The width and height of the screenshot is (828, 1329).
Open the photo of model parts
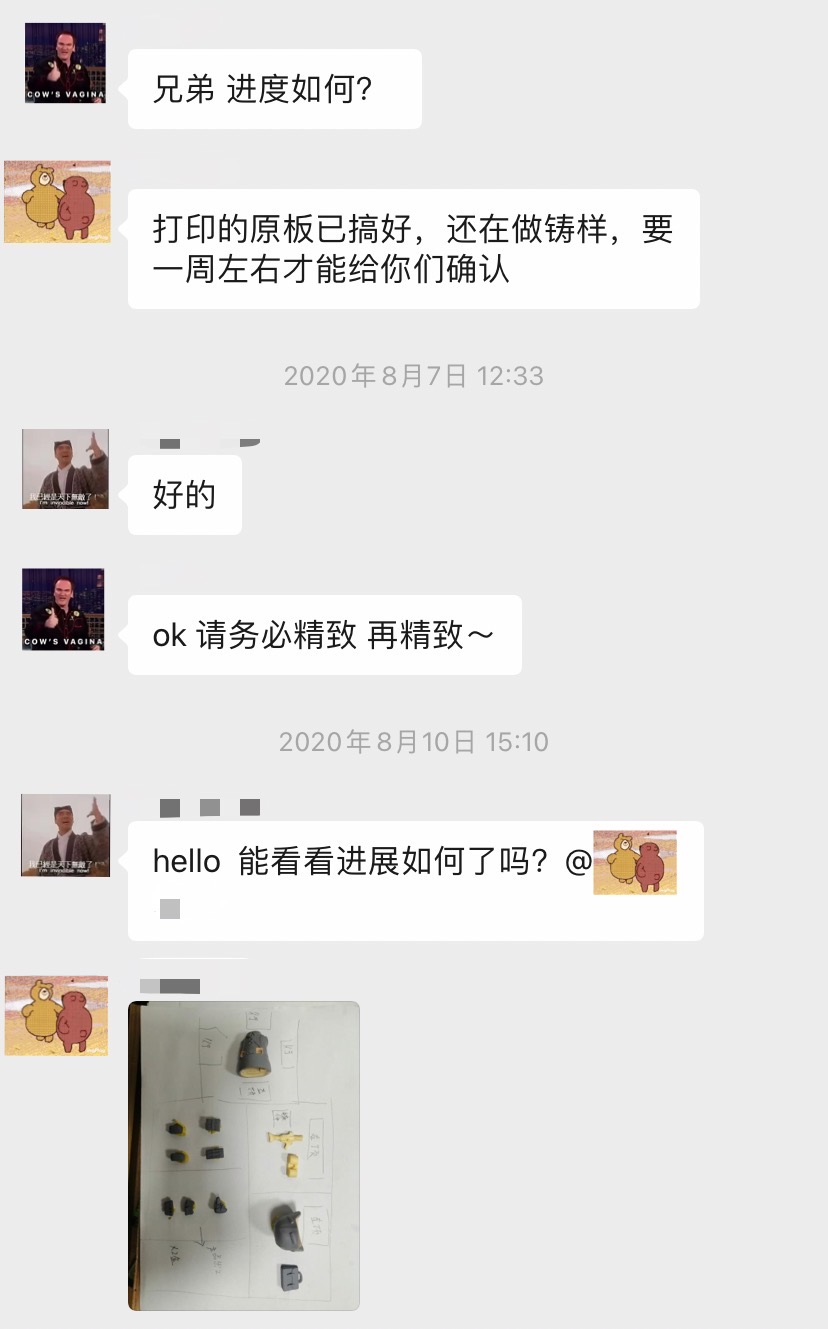pyautogui.click(x=244, y=1155)
